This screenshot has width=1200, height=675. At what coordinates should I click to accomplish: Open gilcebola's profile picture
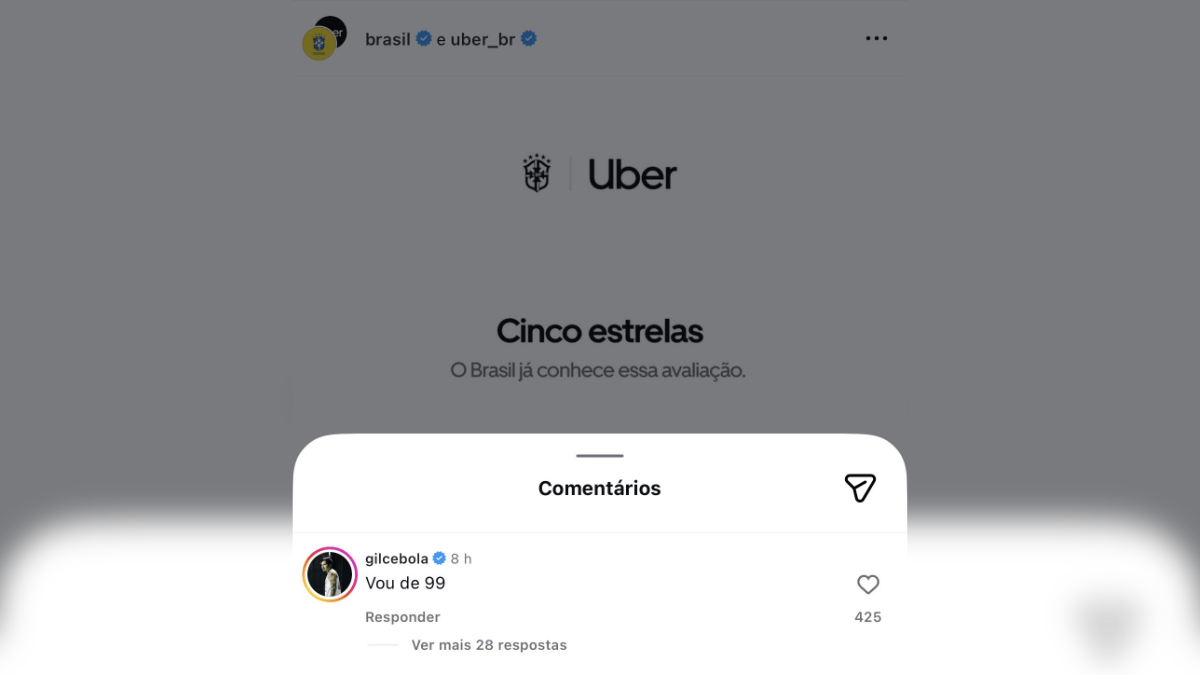tap(330, 574)
